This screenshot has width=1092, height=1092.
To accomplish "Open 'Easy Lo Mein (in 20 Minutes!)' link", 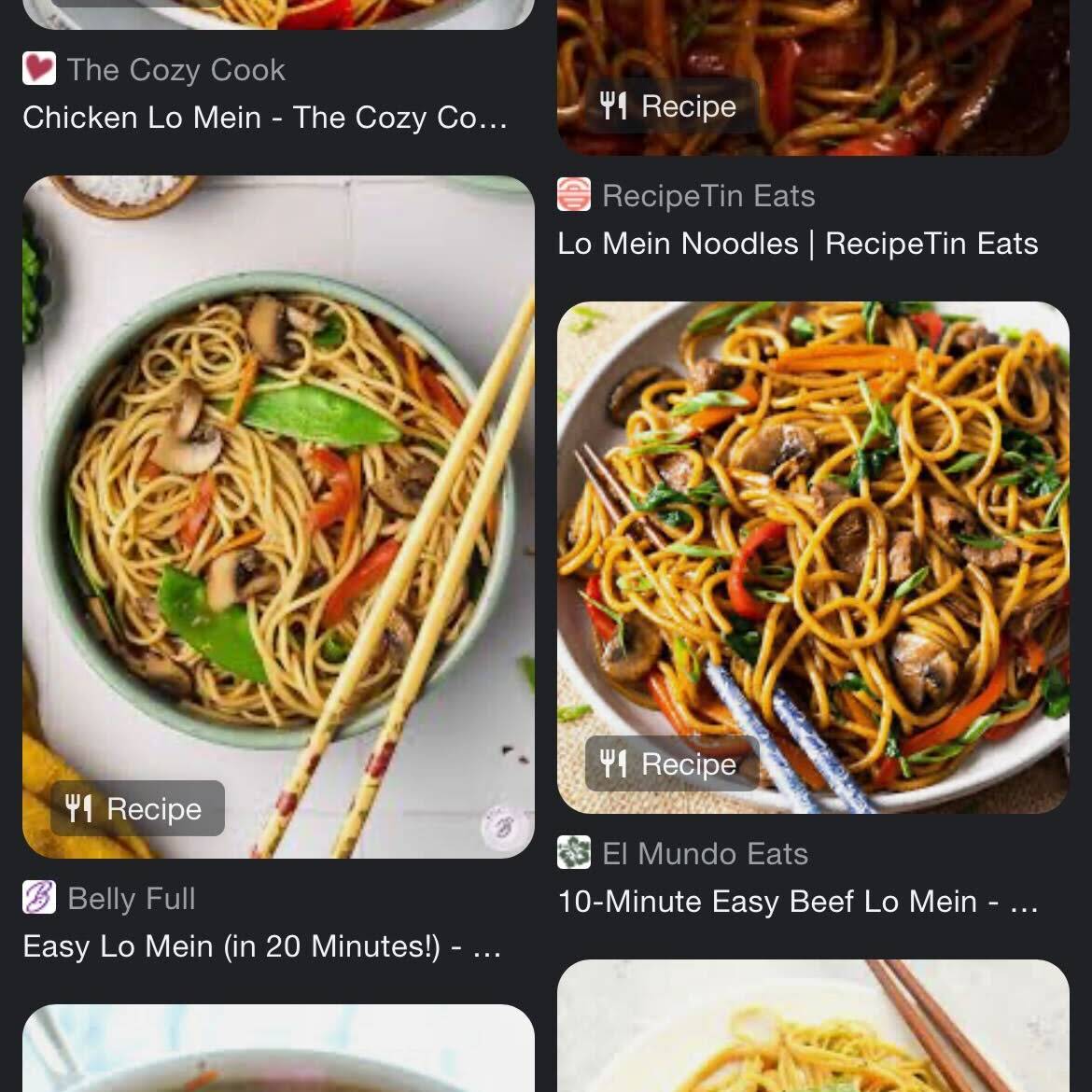I will click(x=262, y=946).
